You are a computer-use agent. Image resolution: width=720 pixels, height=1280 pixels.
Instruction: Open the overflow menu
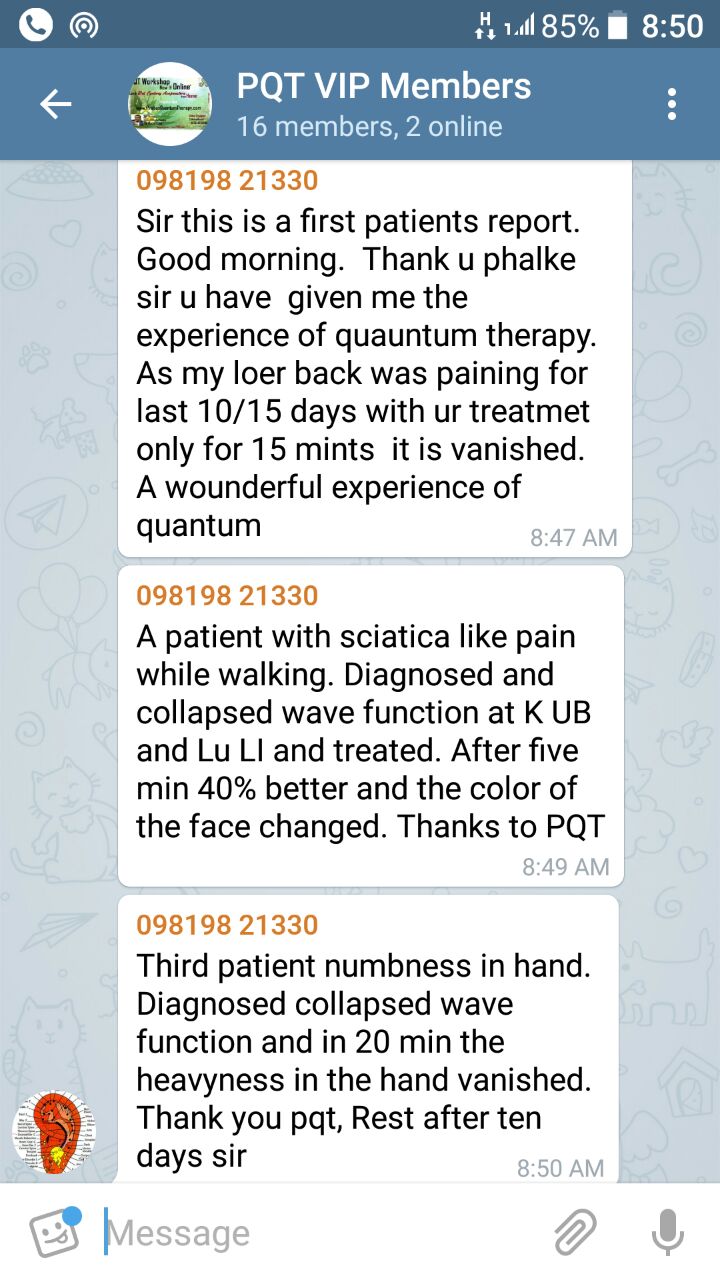[x=671, y=104]
